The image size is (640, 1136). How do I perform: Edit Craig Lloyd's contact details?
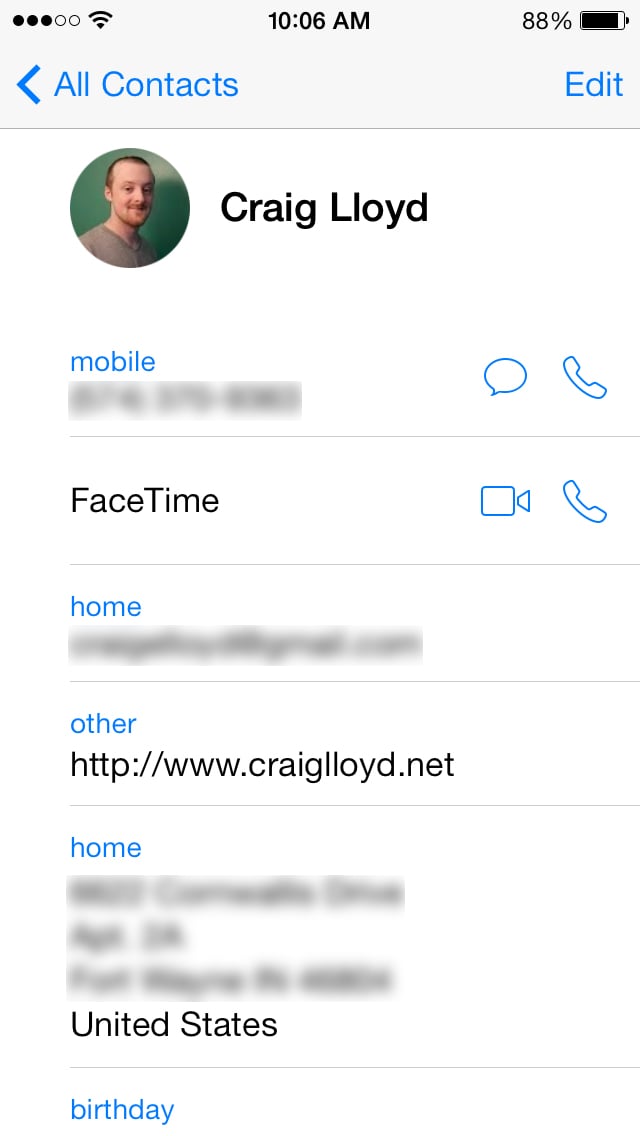593,85
